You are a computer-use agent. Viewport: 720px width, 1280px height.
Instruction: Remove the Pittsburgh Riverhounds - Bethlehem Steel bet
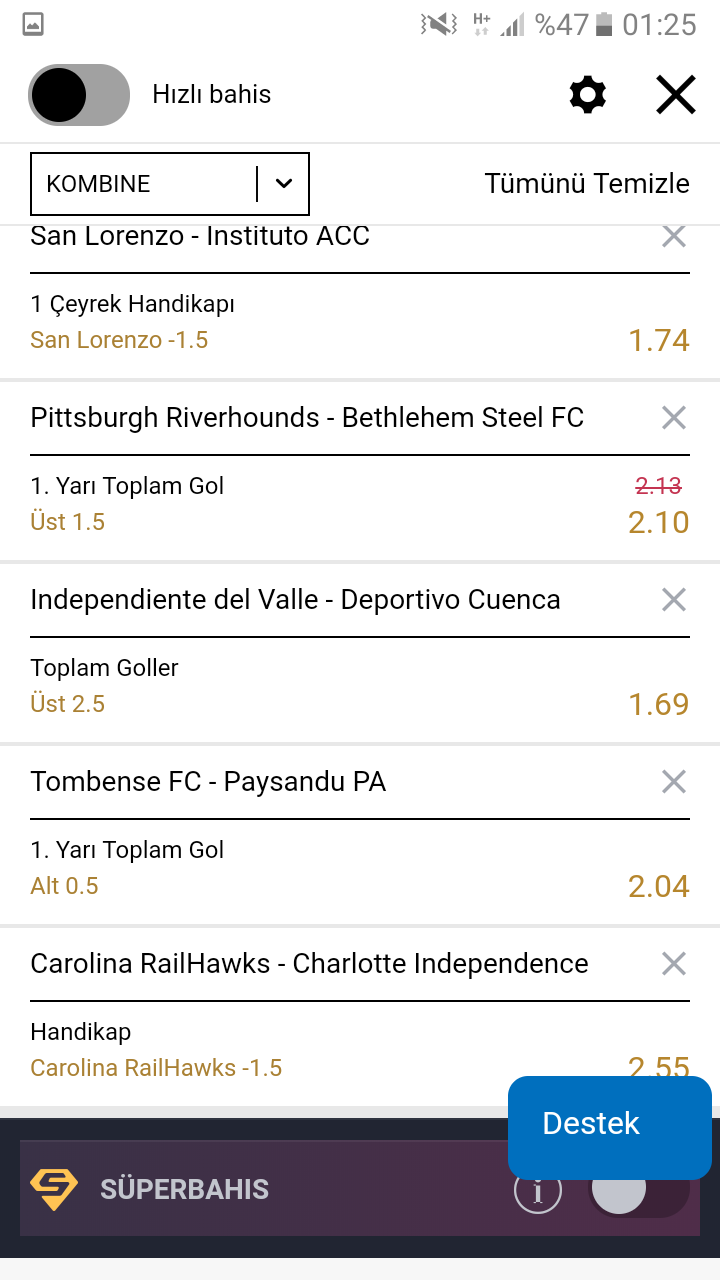point(674,418)
